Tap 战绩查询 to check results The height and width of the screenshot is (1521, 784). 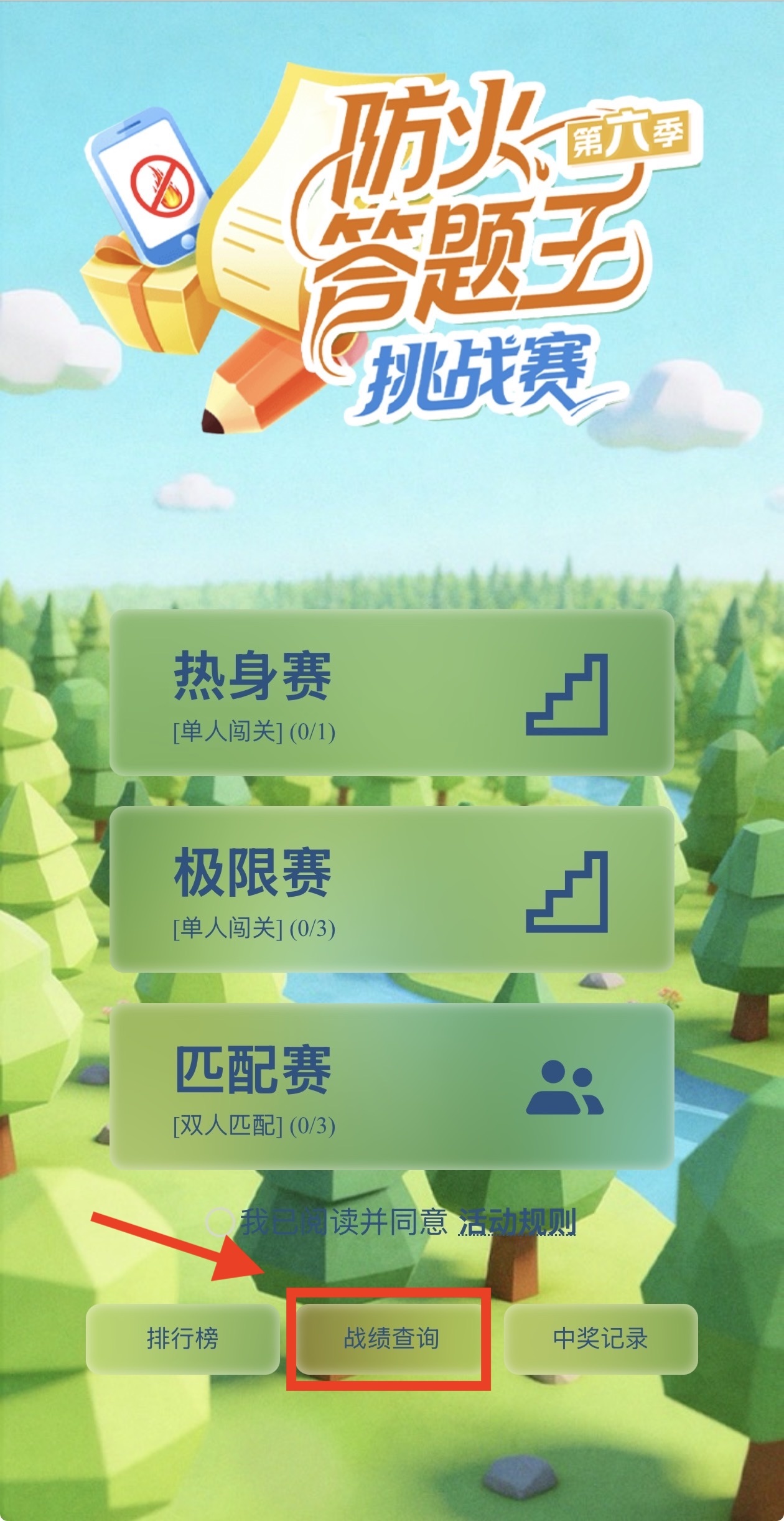pyautogui.click(x=390, y=1338)
